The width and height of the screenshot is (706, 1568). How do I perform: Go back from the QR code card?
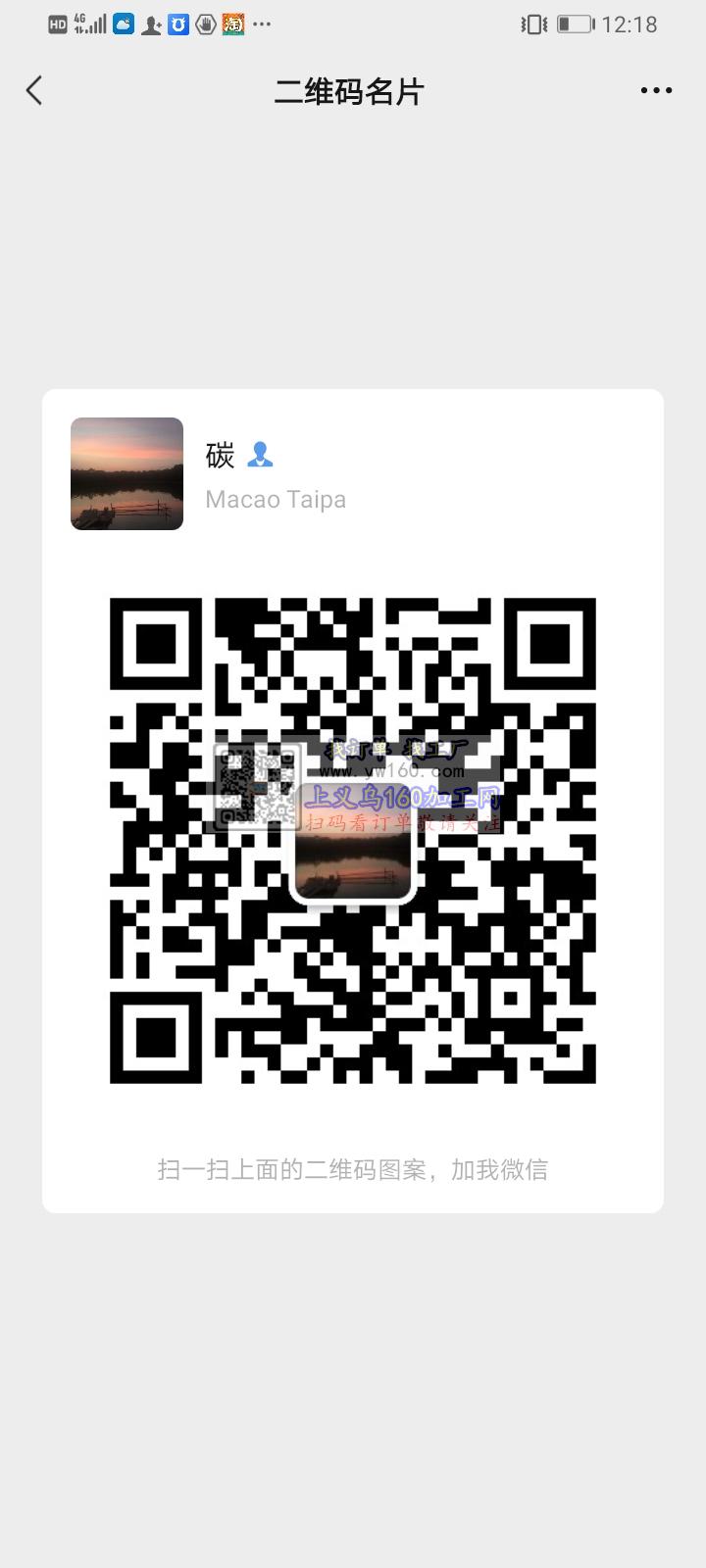pyautogui.click(x=34, y=91)
